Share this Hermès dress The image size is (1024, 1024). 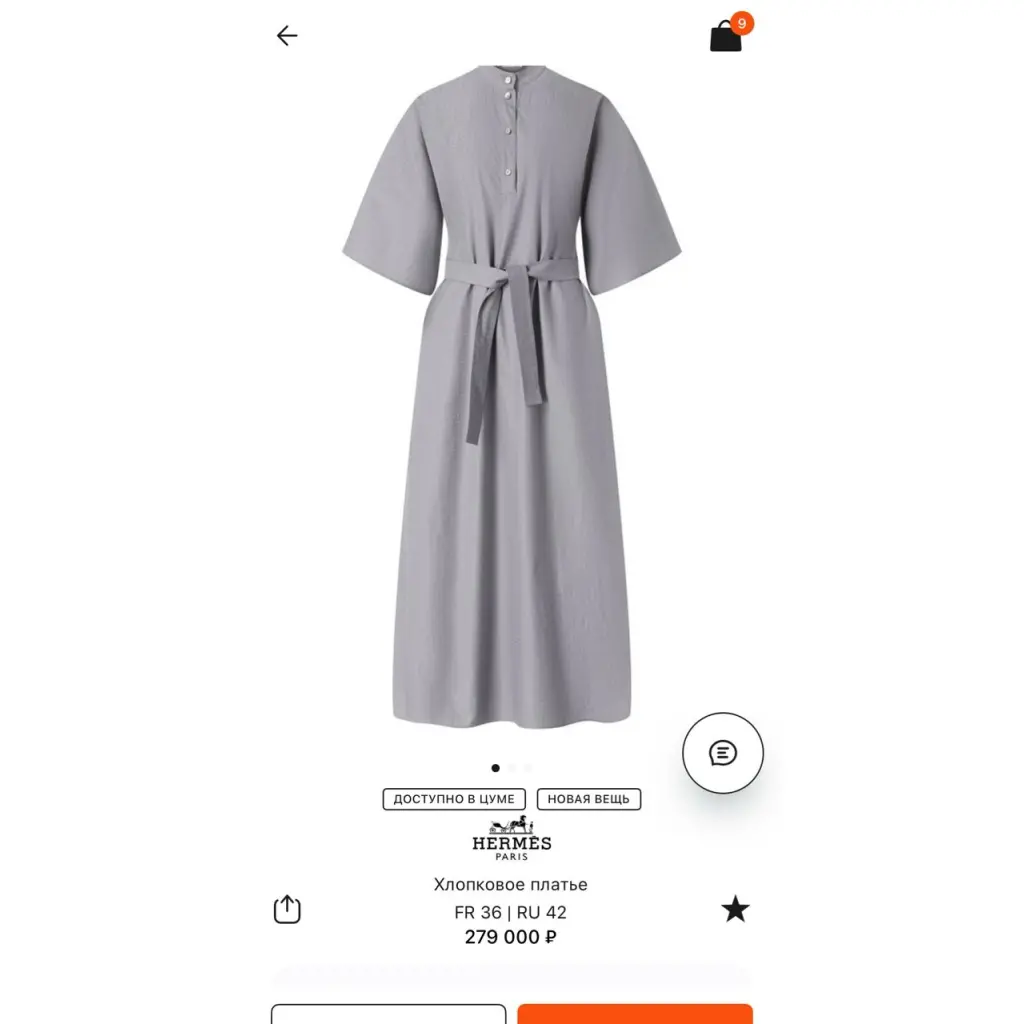(287, 909)
